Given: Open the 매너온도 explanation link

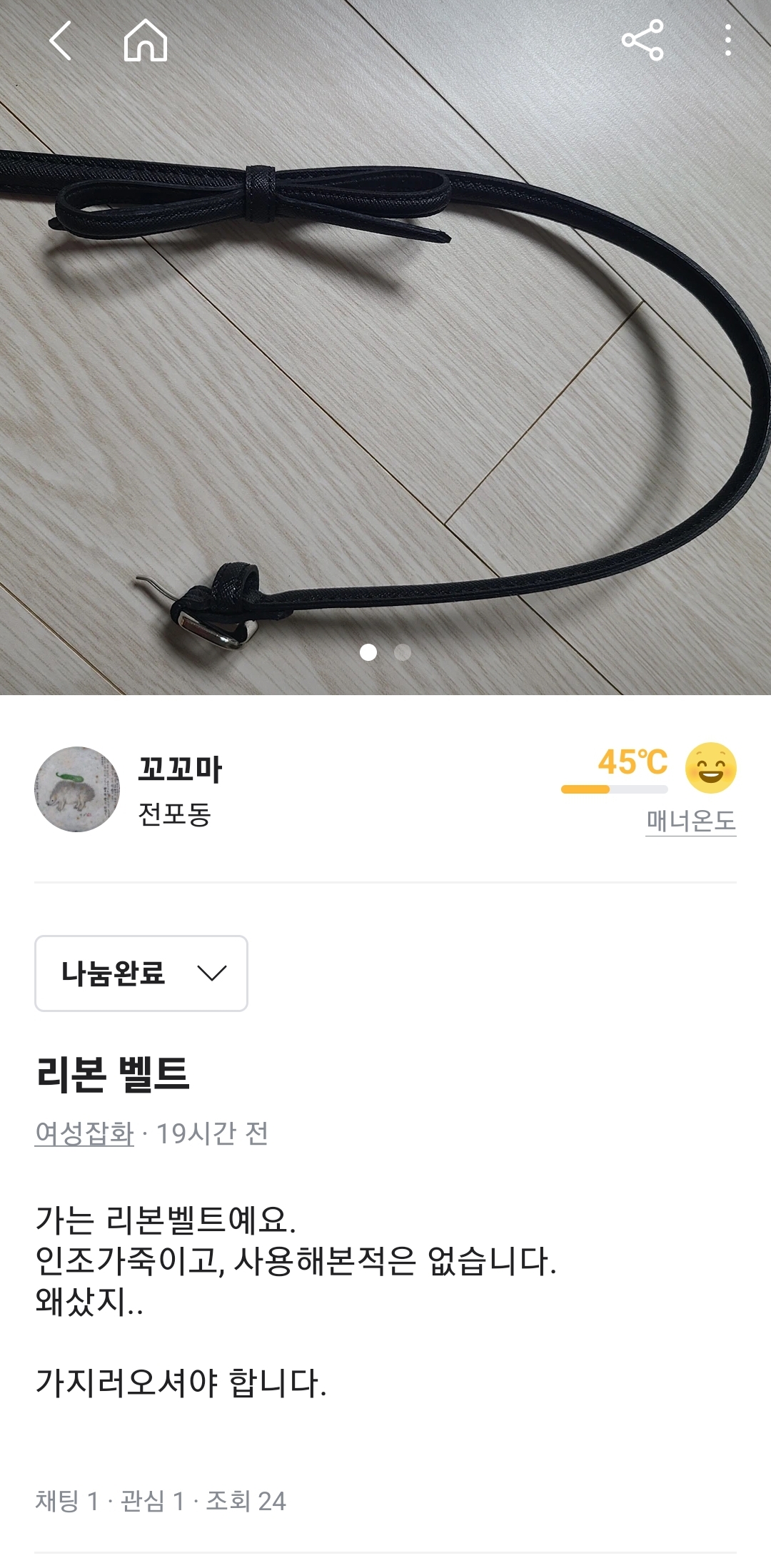Looking at the screenshot, I should coord(690,821).
